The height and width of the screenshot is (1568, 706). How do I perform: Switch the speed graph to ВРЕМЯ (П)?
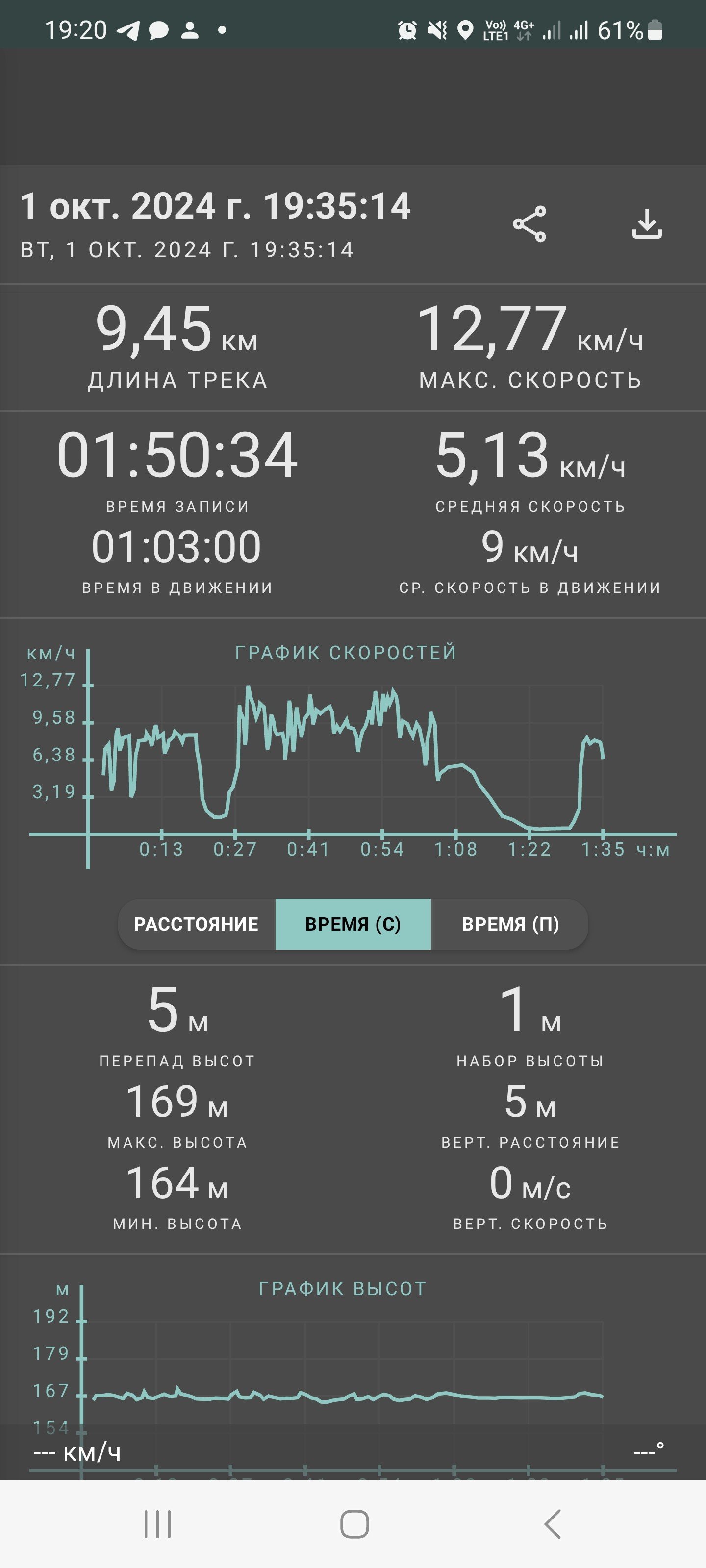(510, 924)
